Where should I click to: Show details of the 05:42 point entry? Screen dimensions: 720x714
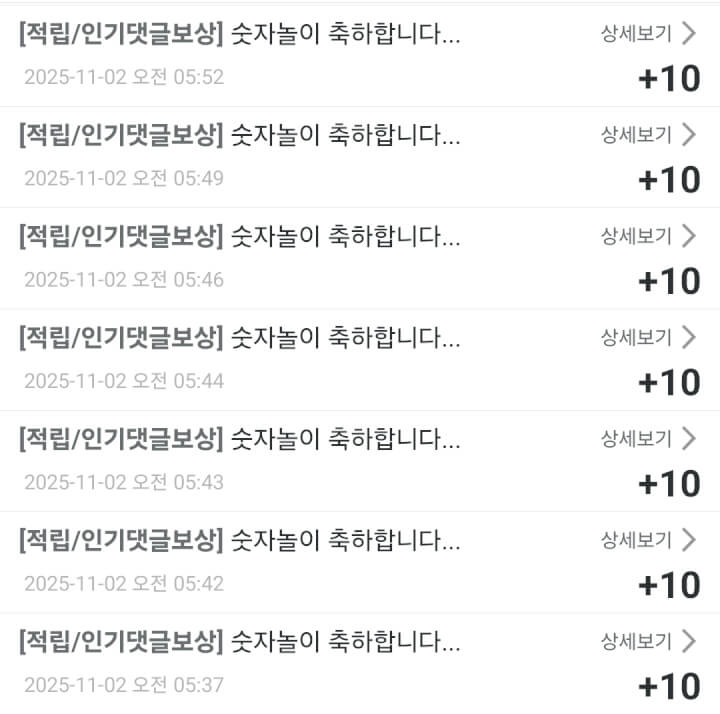click(x=647, y=540)
